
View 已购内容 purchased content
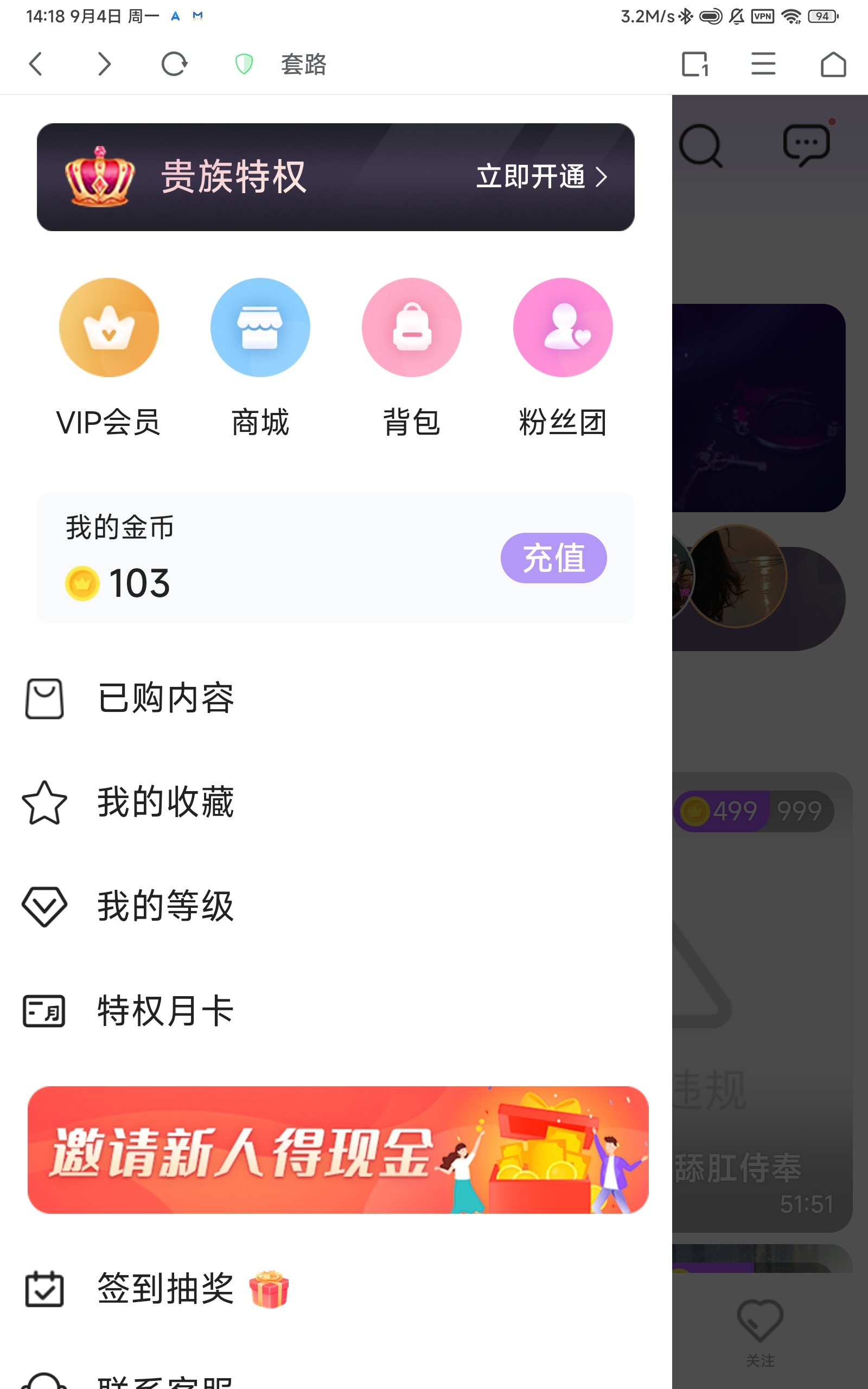tap(165, 698)
